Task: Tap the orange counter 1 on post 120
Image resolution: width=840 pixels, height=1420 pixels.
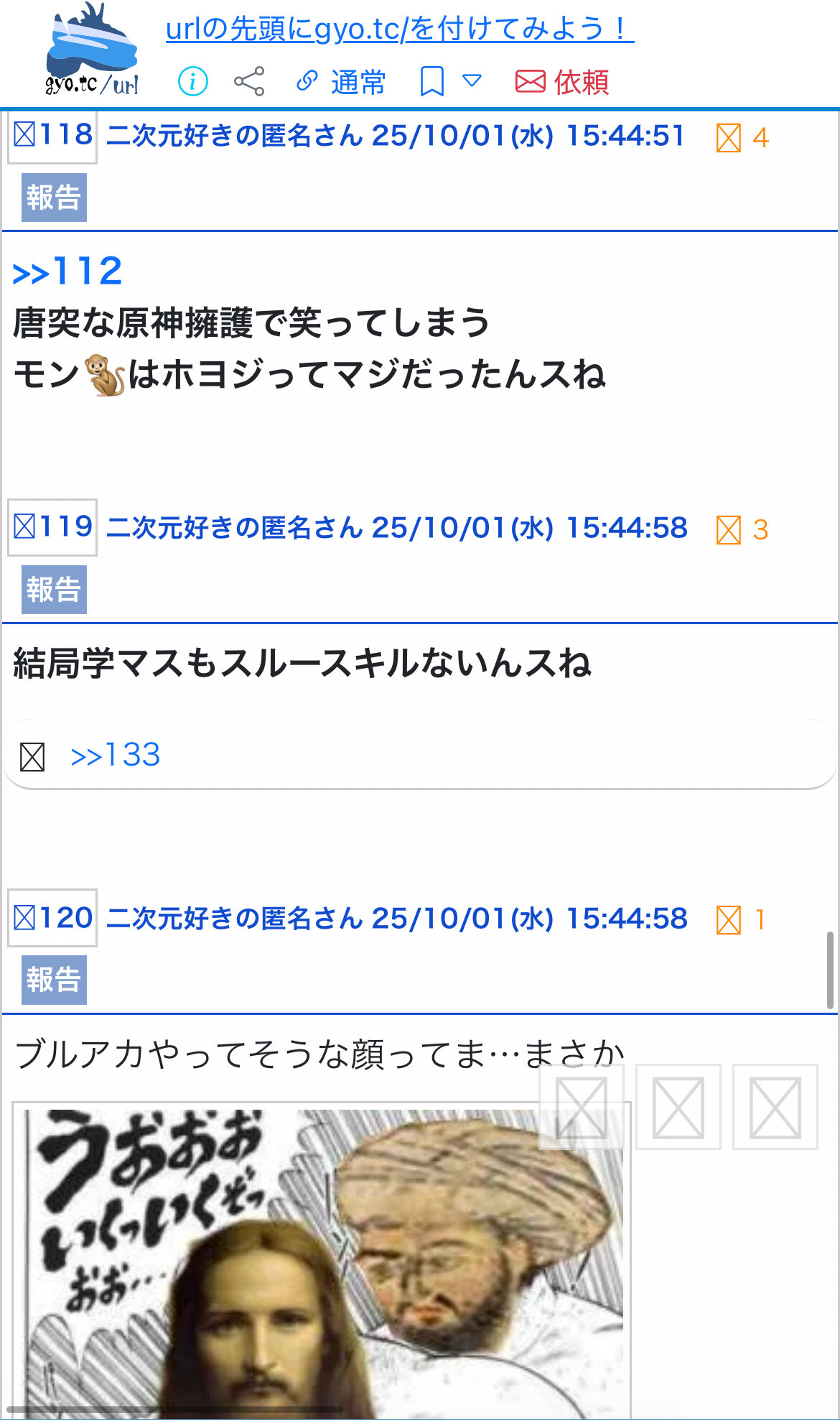Action: 741,920
